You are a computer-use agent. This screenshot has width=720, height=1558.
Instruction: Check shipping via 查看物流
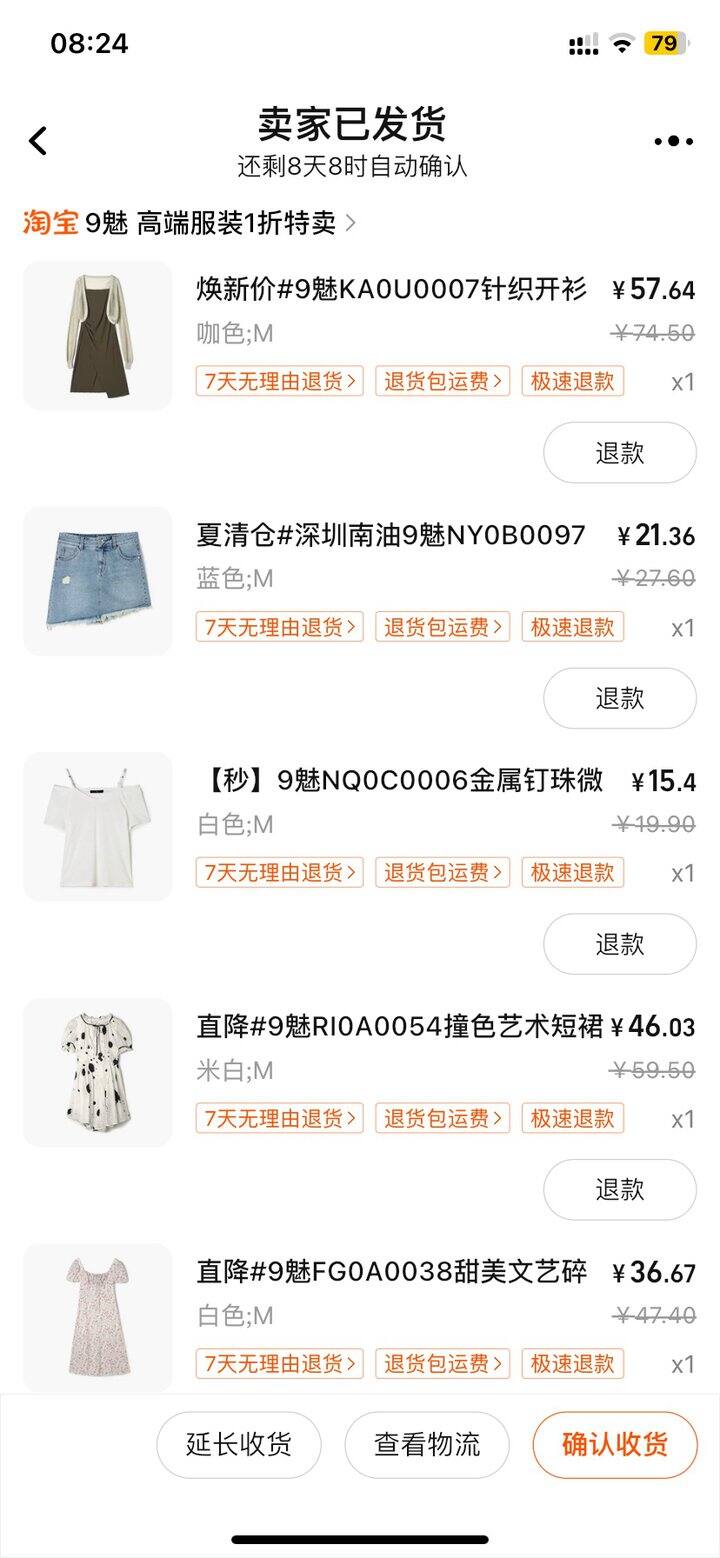[427, 1444]
